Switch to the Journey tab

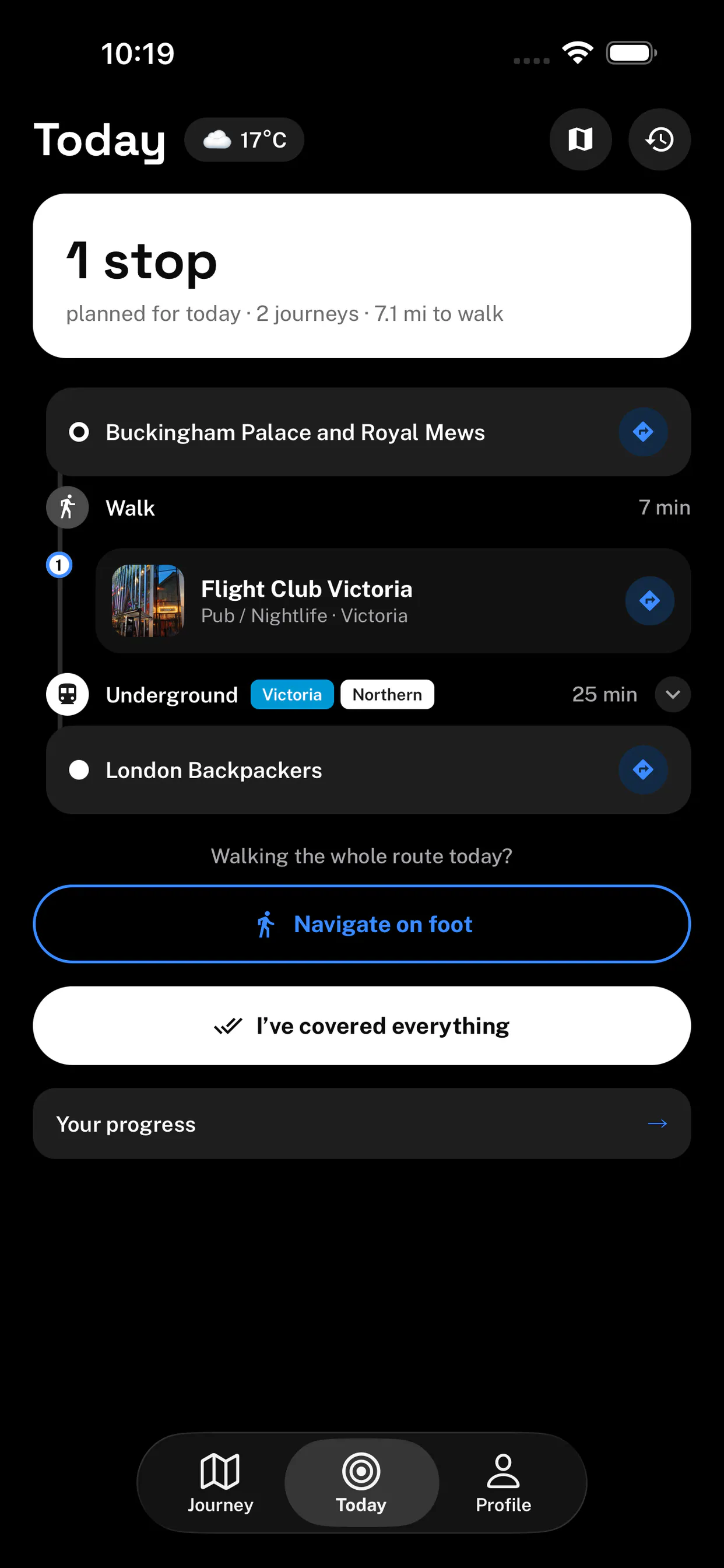[x=220, y=1483]
